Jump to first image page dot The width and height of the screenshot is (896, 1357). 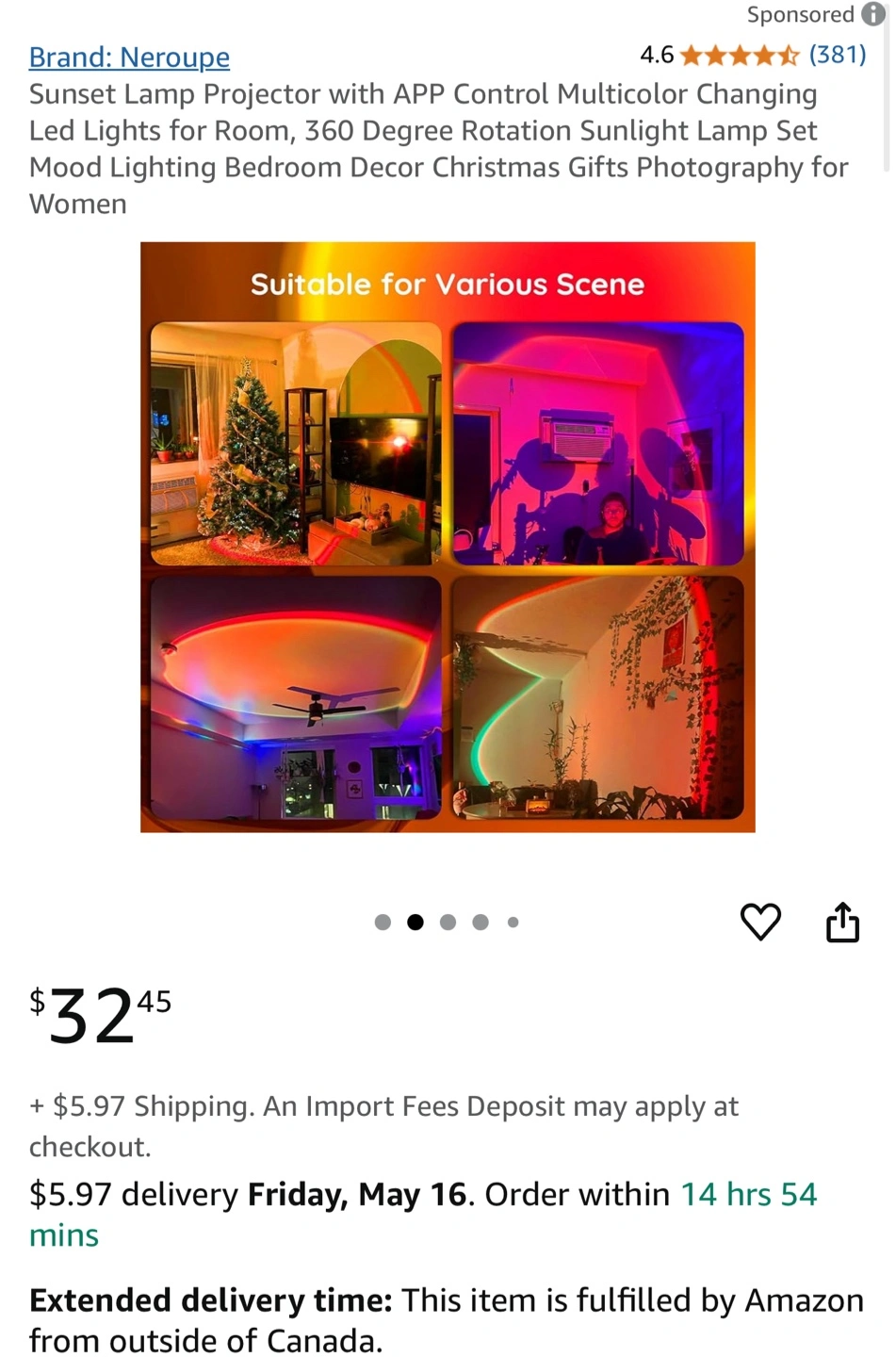(x=383, y=923)
